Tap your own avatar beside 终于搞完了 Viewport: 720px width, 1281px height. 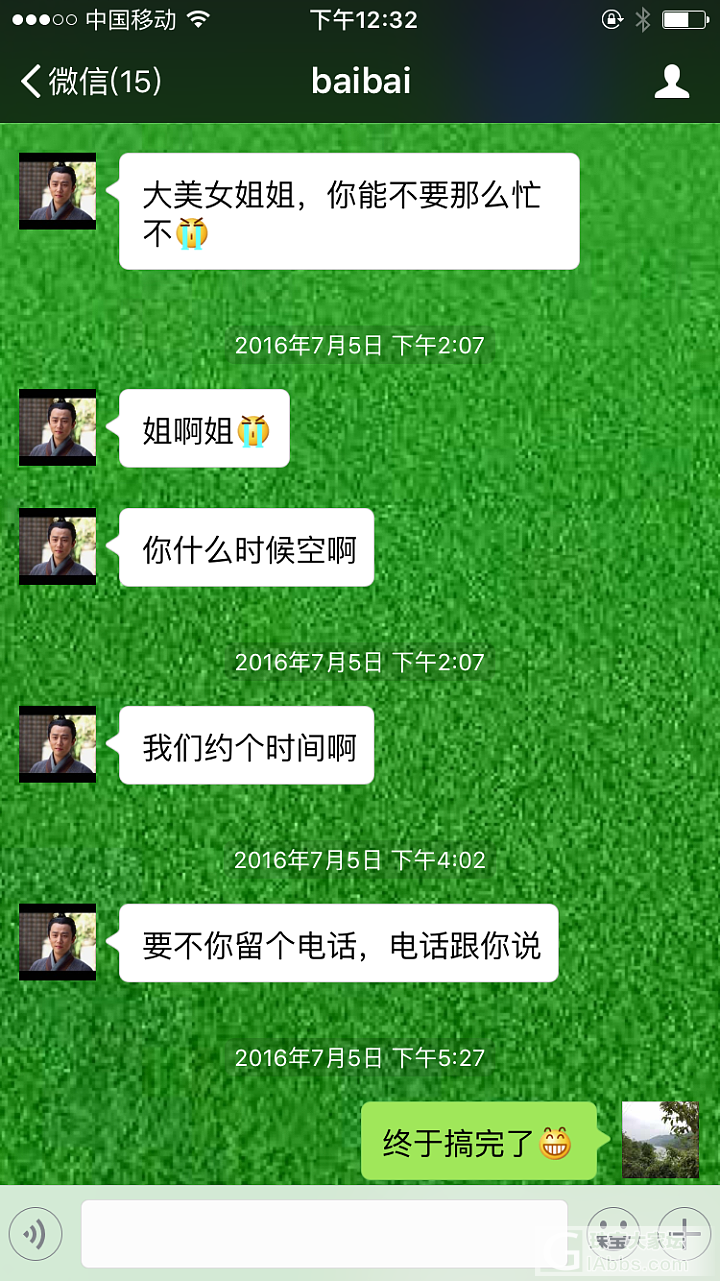point(660,1140)
